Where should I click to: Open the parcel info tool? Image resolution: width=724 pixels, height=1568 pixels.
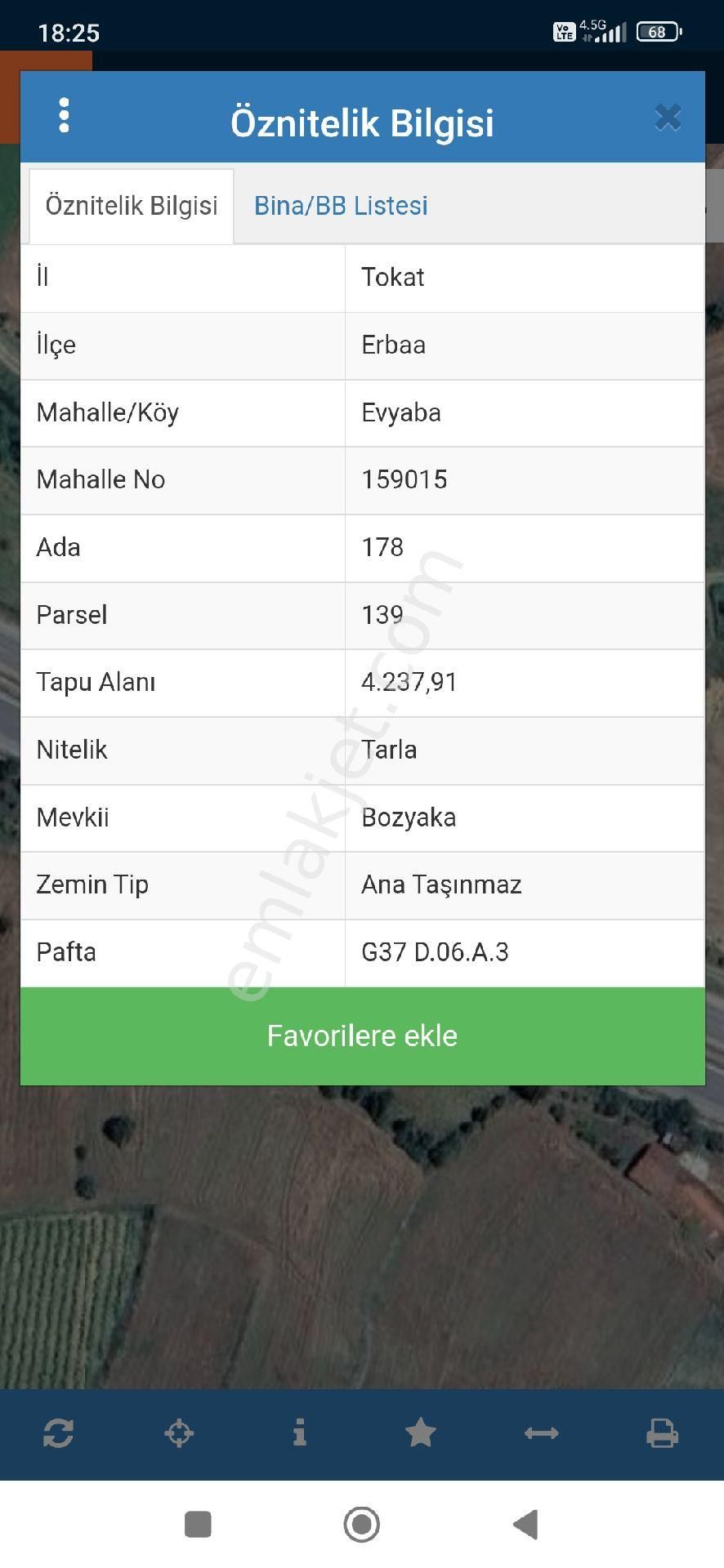coord(300,1433)
